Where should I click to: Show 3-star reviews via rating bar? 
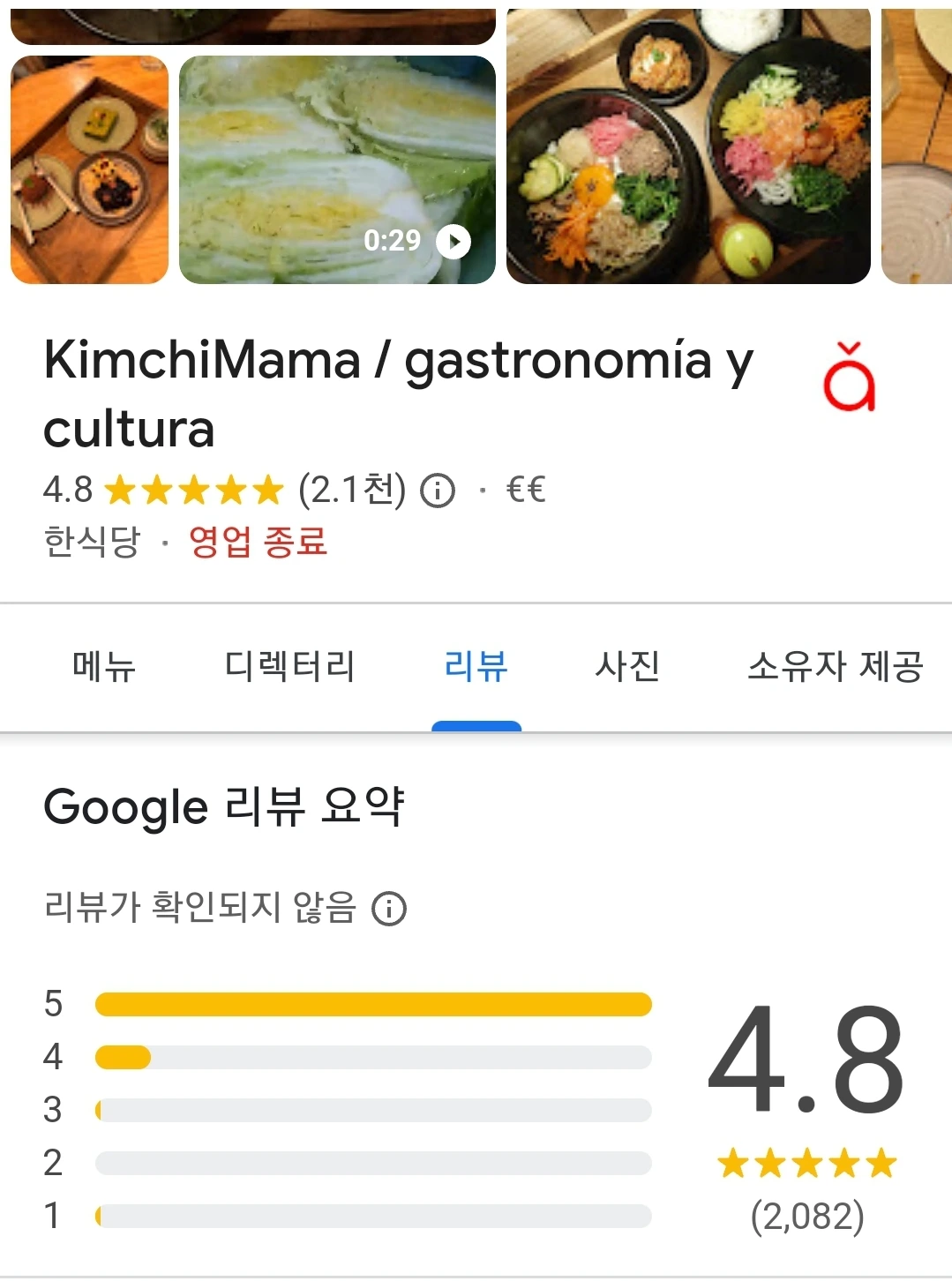point(373,1110)
